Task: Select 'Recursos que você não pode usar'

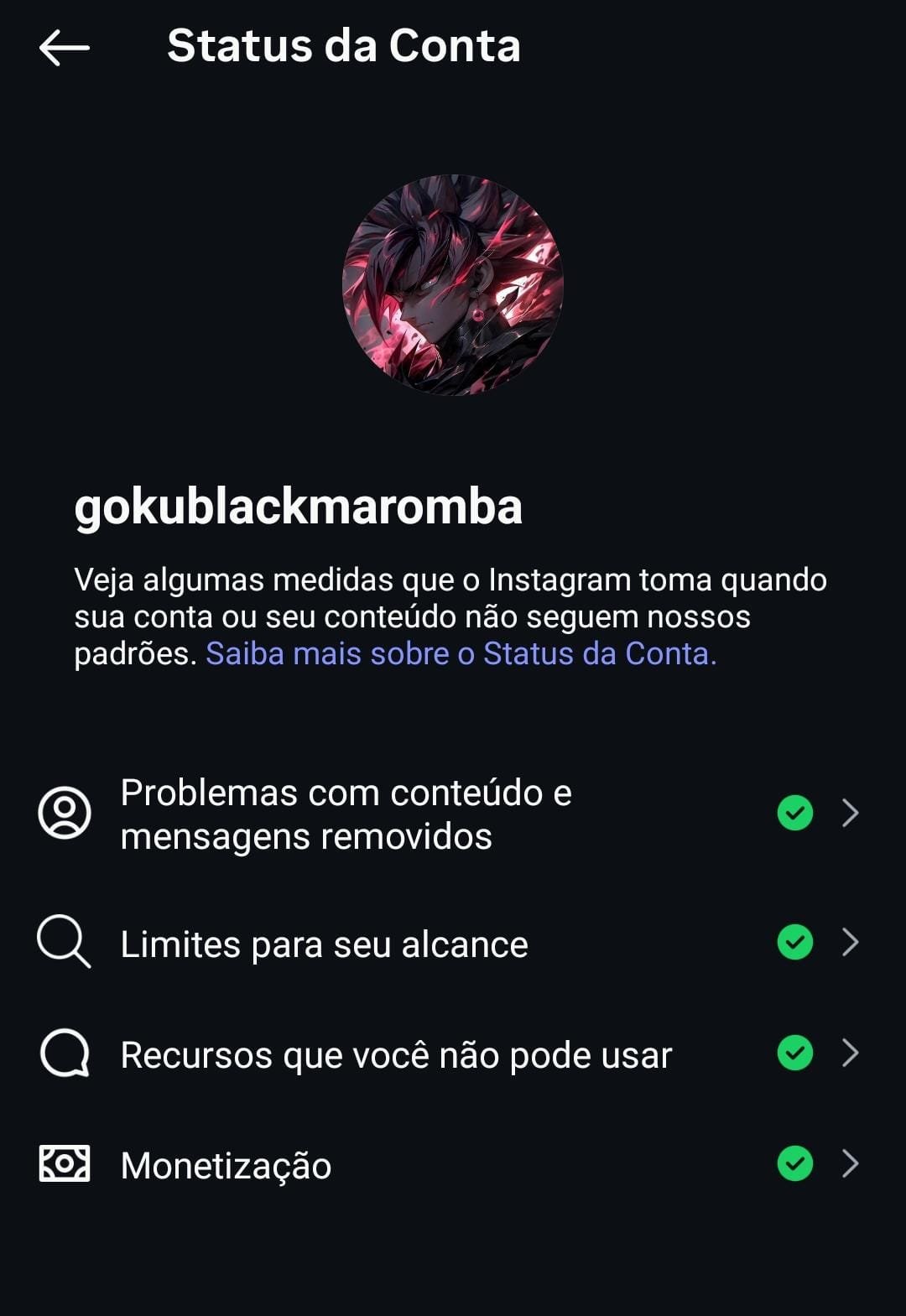Action: (x=396, y=1054)
